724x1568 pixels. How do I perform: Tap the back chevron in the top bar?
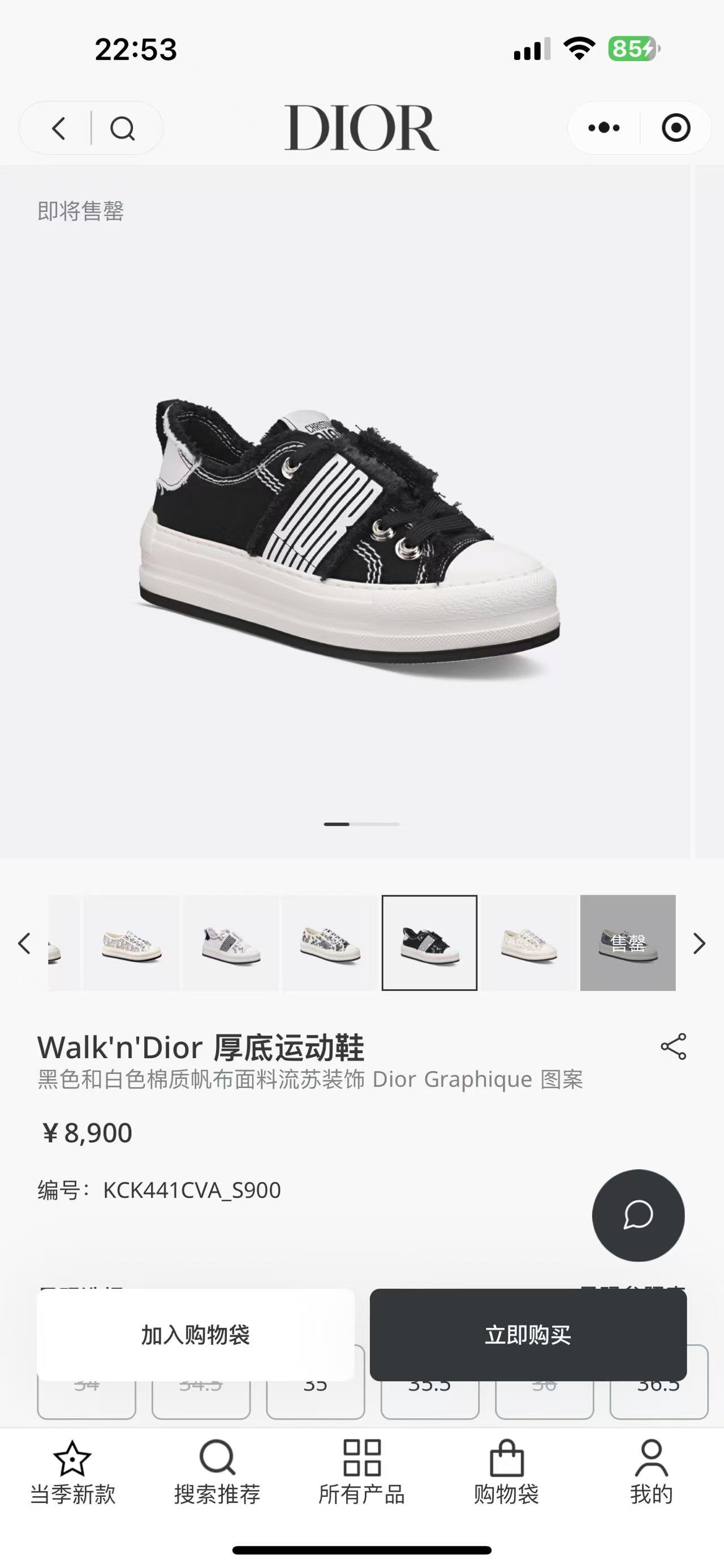[x=58, y=128]
